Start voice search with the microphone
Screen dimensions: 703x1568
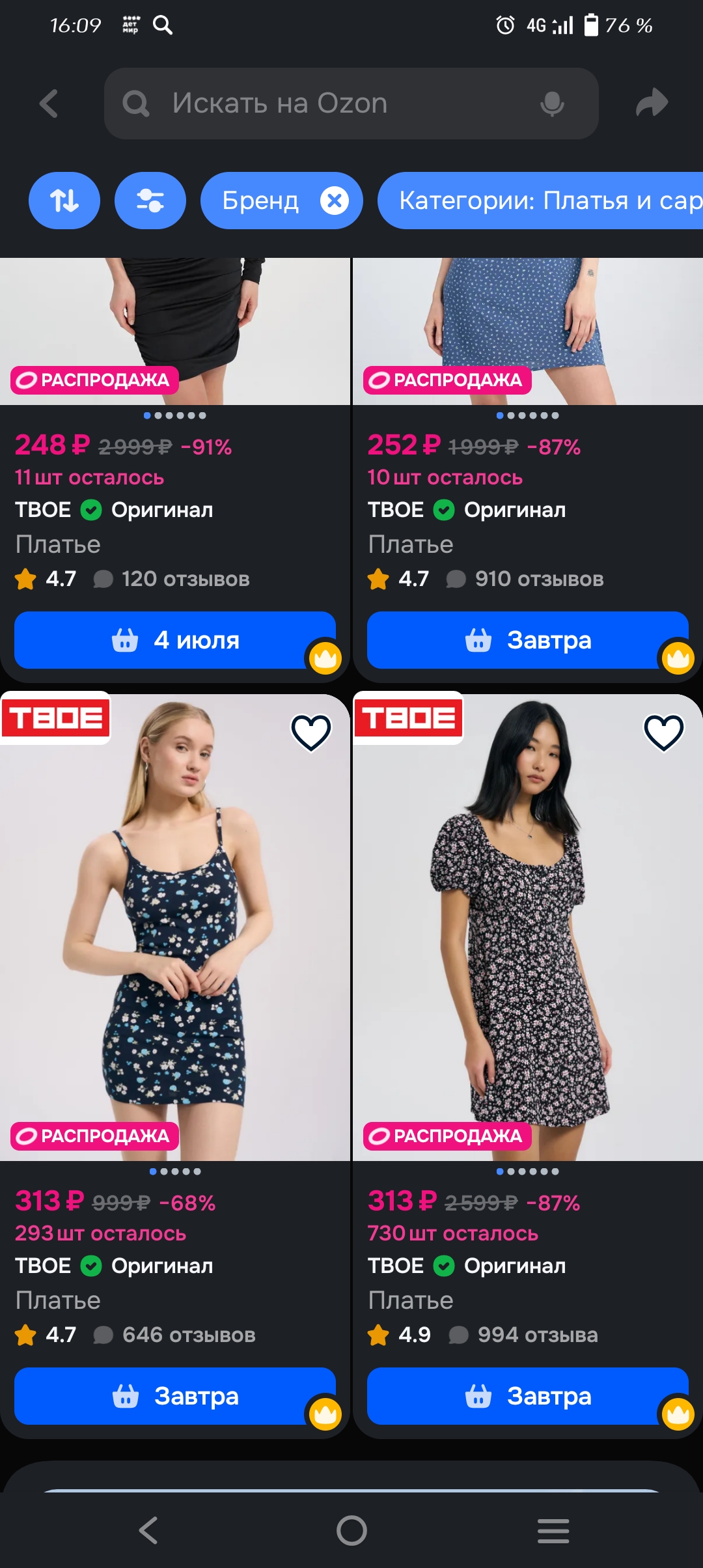(x=552, y=103)
